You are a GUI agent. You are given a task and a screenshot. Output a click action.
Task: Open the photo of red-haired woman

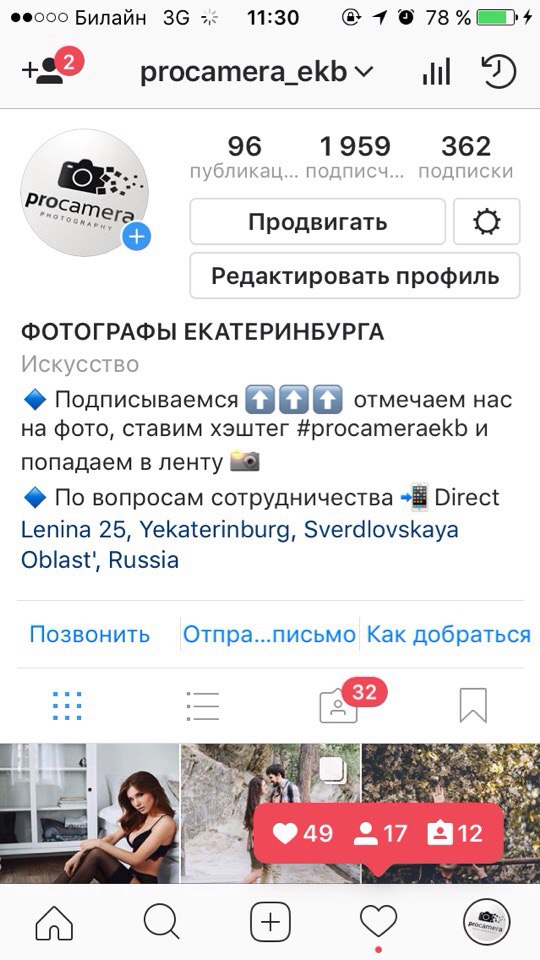point(89,813)
